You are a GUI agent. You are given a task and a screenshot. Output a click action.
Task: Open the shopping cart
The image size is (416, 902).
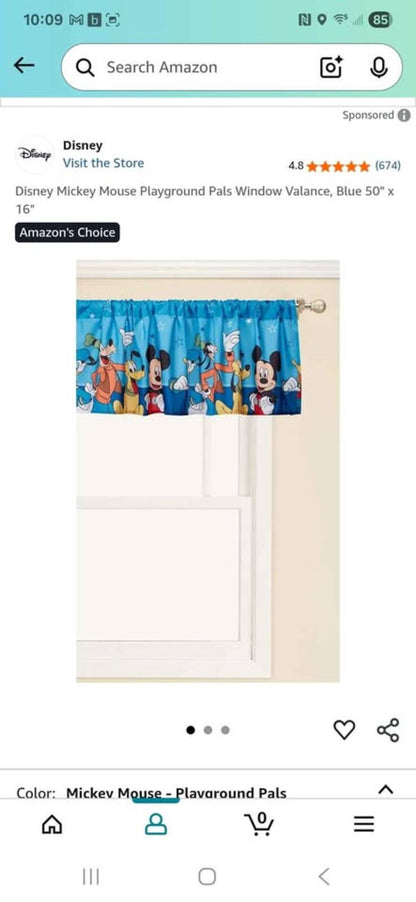point(259,824)
